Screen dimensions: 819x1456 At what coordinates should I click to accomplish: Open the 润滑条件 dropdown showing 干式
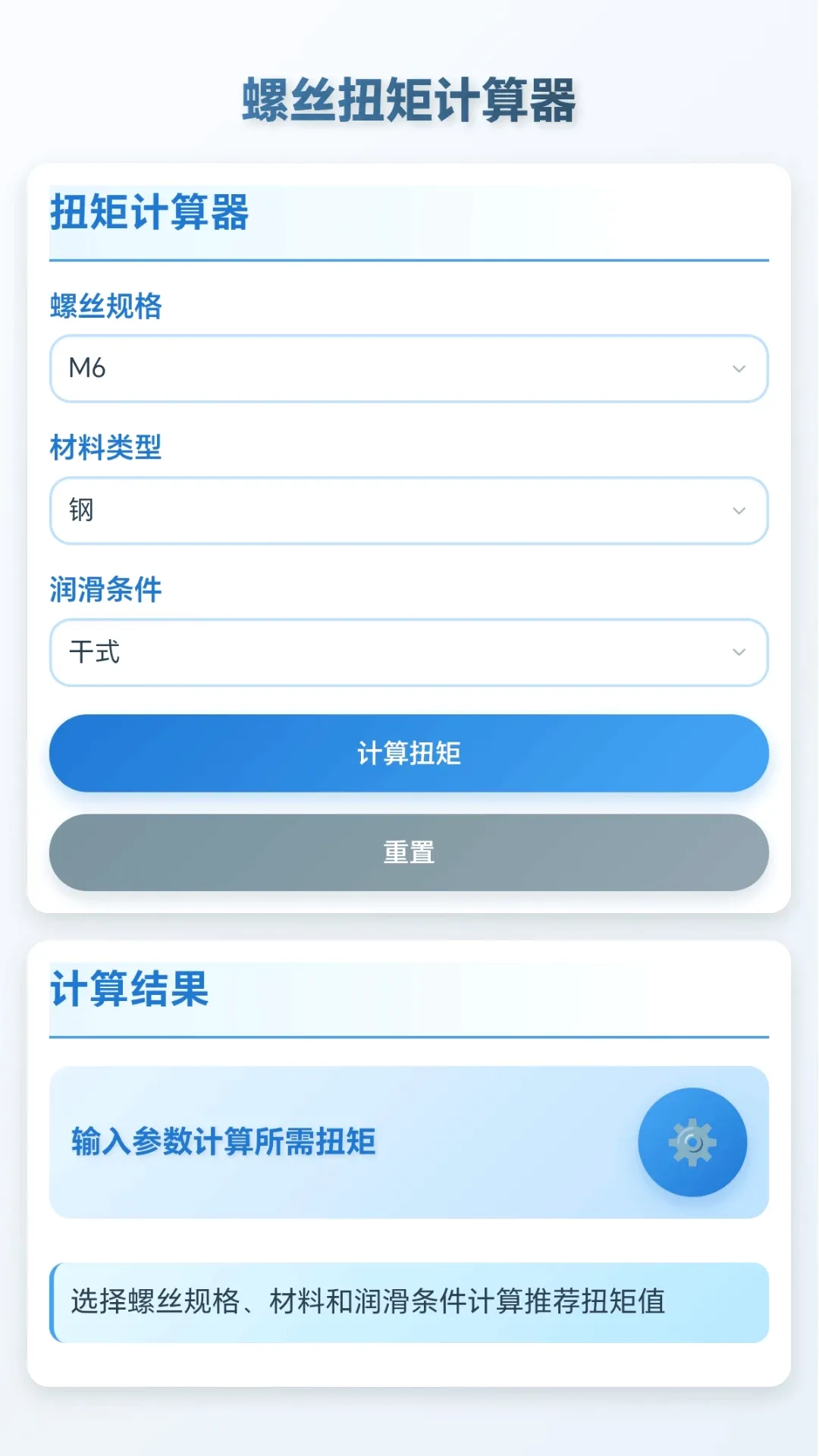click(x=409, y=652)
